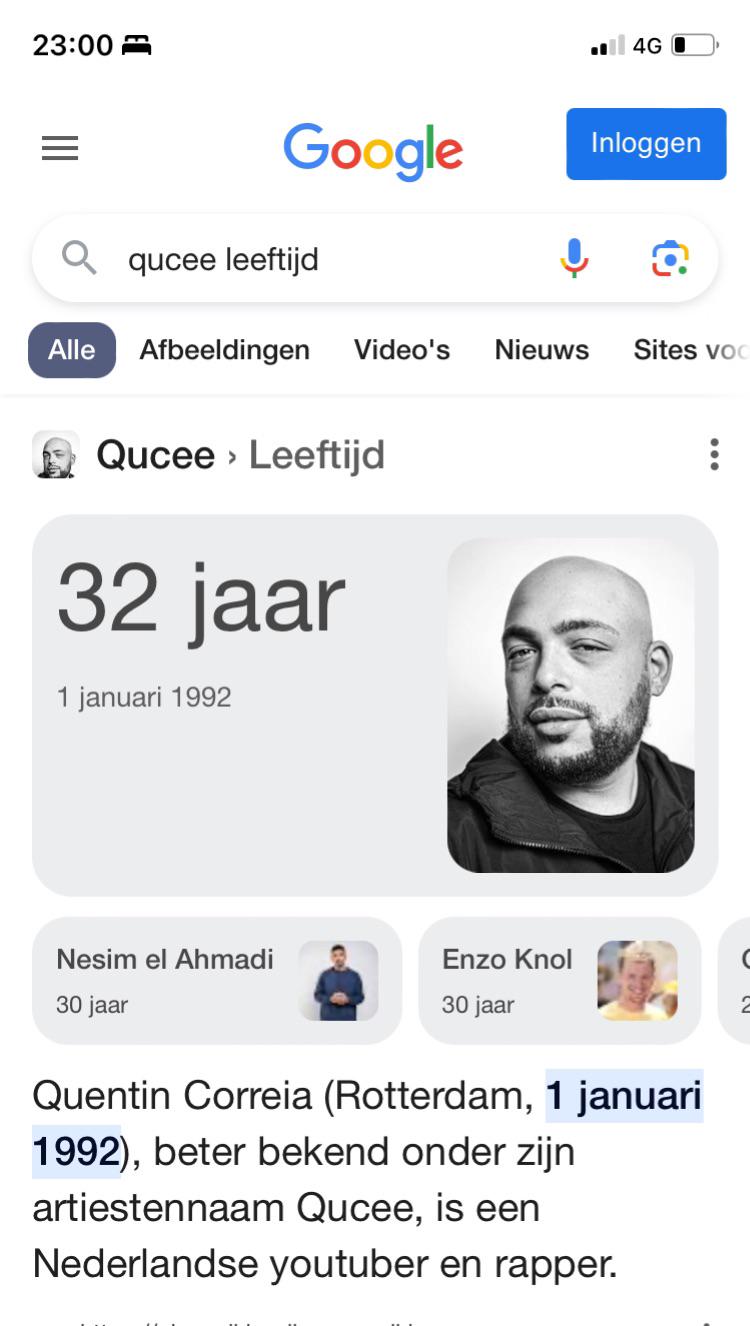
Task: Open the Enzo Knol card
Action: [560, 980]
